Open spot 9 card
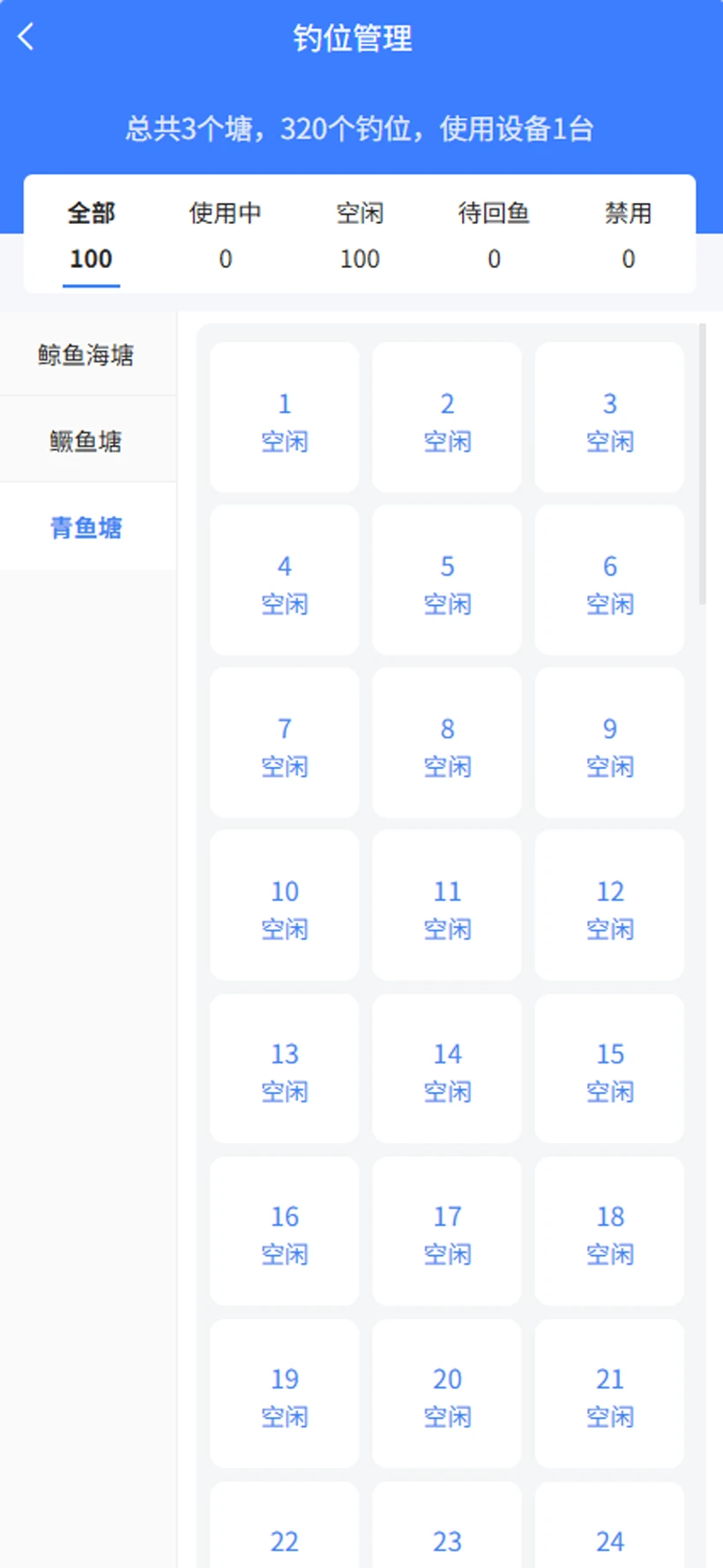This screenshot has height=1568, width=723. pos(609,743)
